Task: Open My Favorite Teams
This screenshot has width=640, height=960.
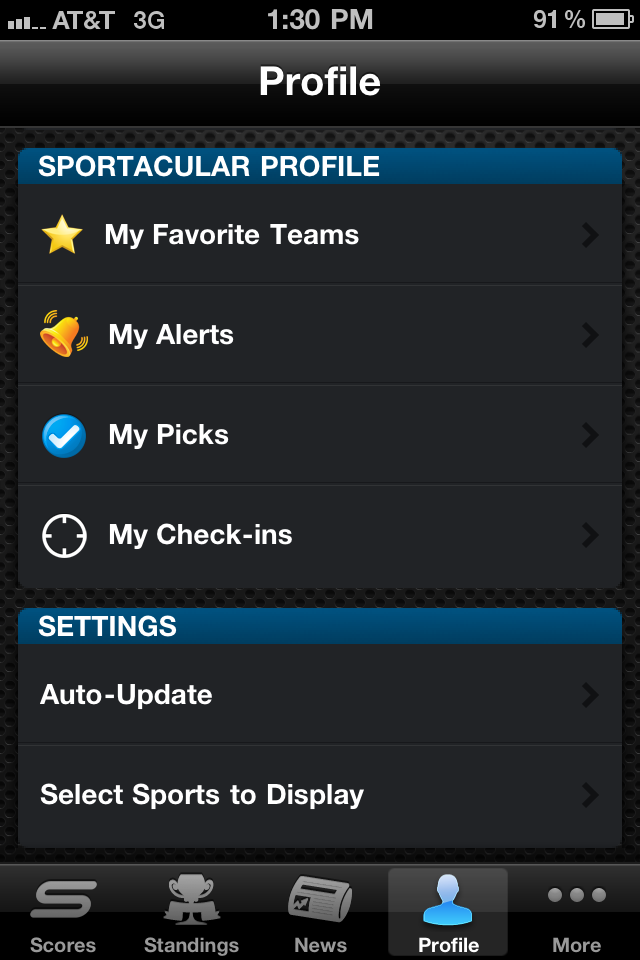Action: [x=320, y=235]
